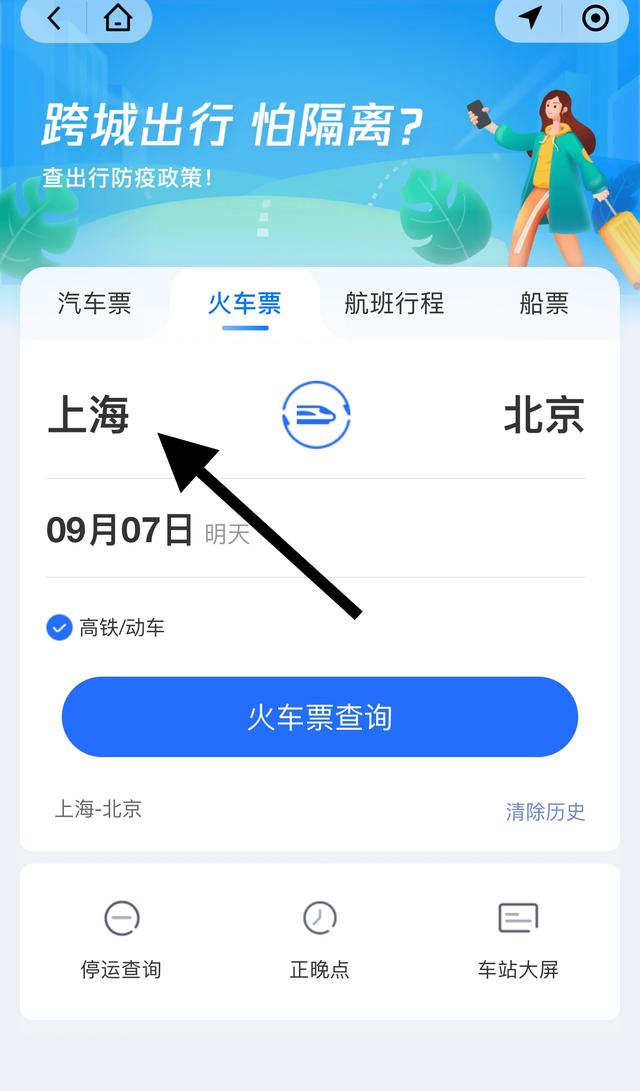640x1091 pixels.
Task: Switch to the 航班行程 tab
Action: [394, 304]
